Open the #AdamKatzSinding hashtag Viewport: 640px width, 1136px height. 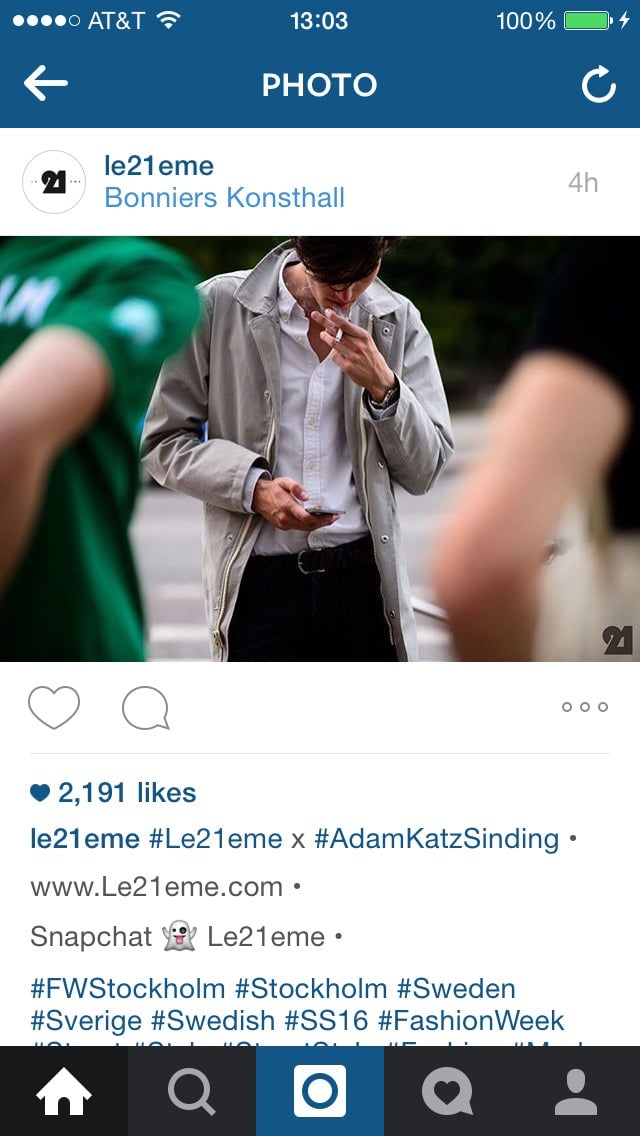[436, 839]
